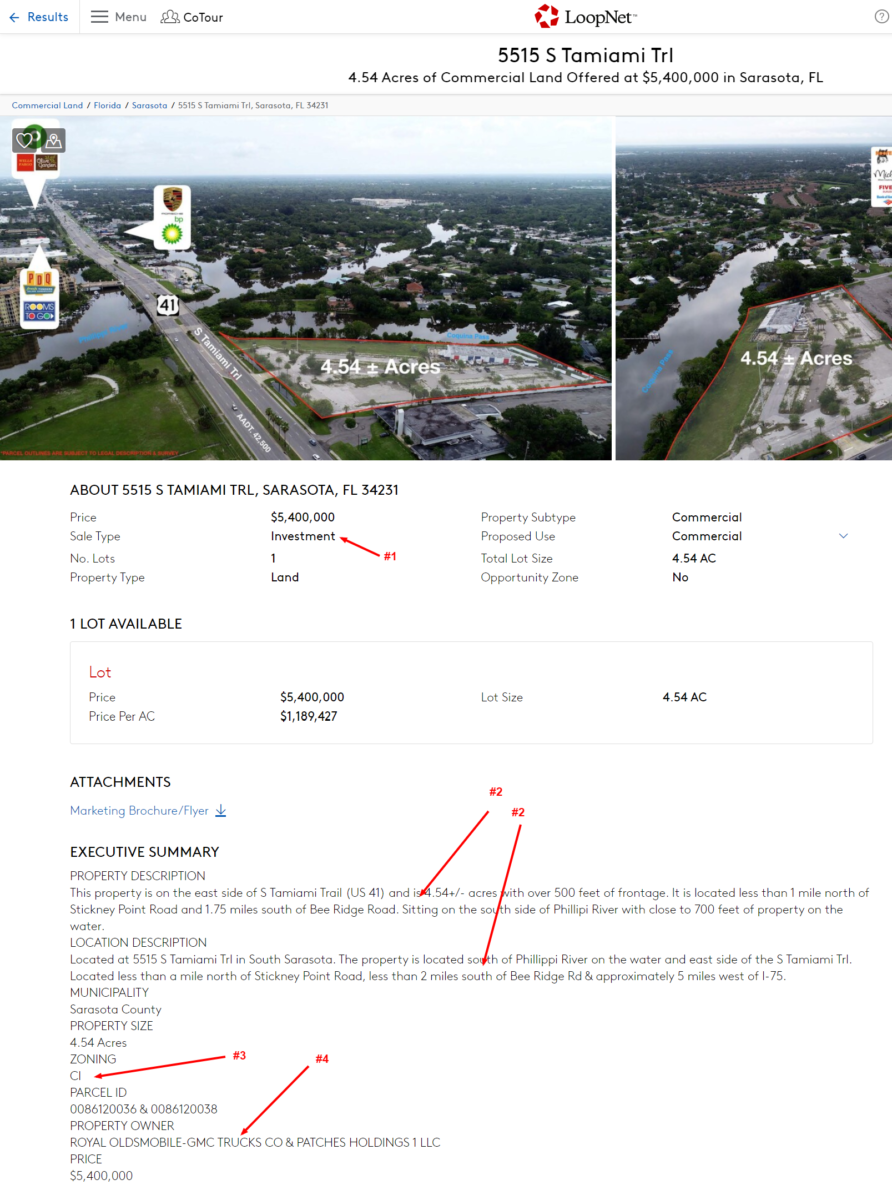The image size is (892, 1200).
Task: Open Florida breadcrumb
Action: [x=108, y=105]
